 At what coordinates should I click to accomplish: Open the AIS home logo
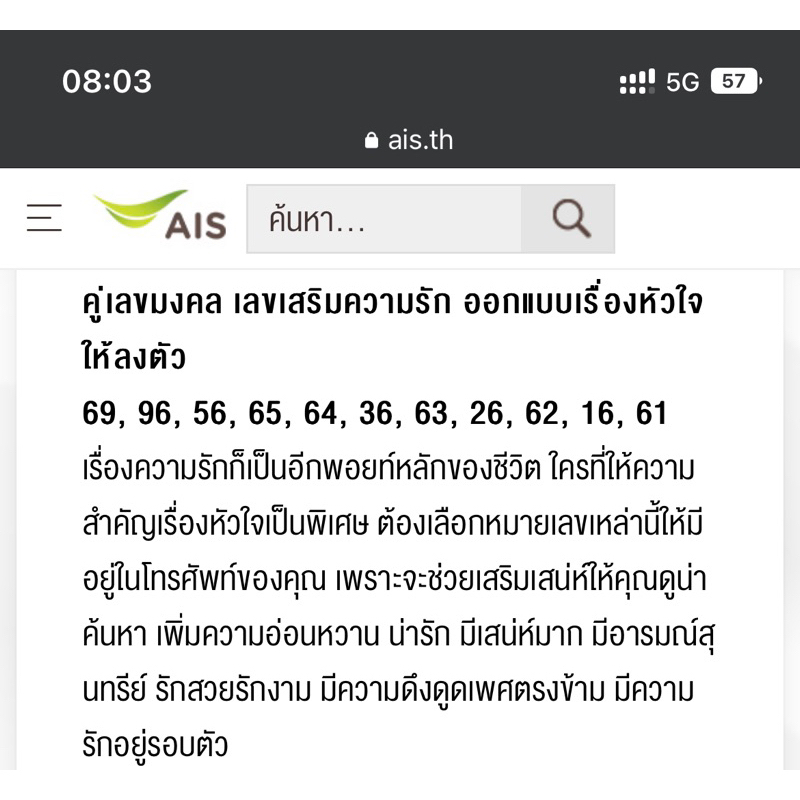tap(160, 215)
